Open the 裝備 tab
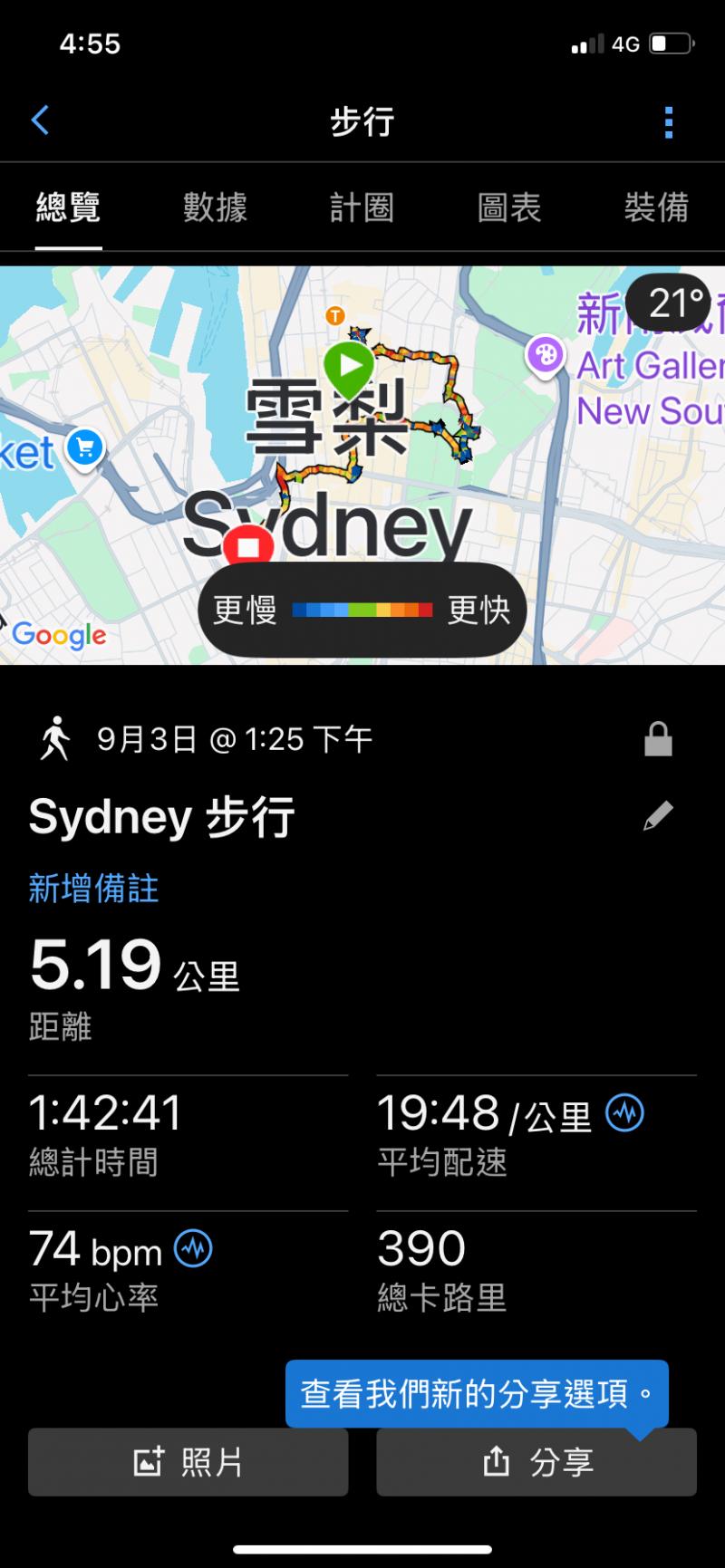 (x=656, y=207)
